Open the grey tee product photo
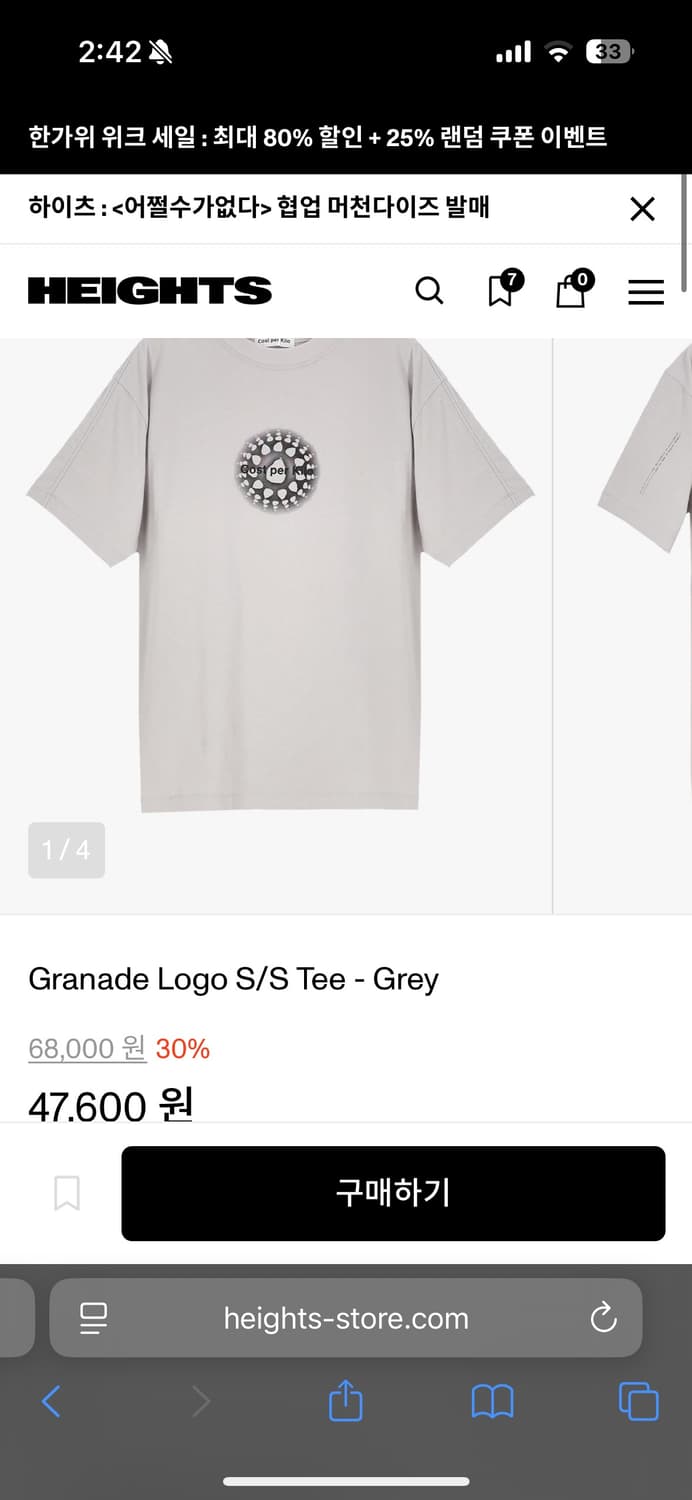Viewport: 692px width, 1500px height. (x=278, y=580)
